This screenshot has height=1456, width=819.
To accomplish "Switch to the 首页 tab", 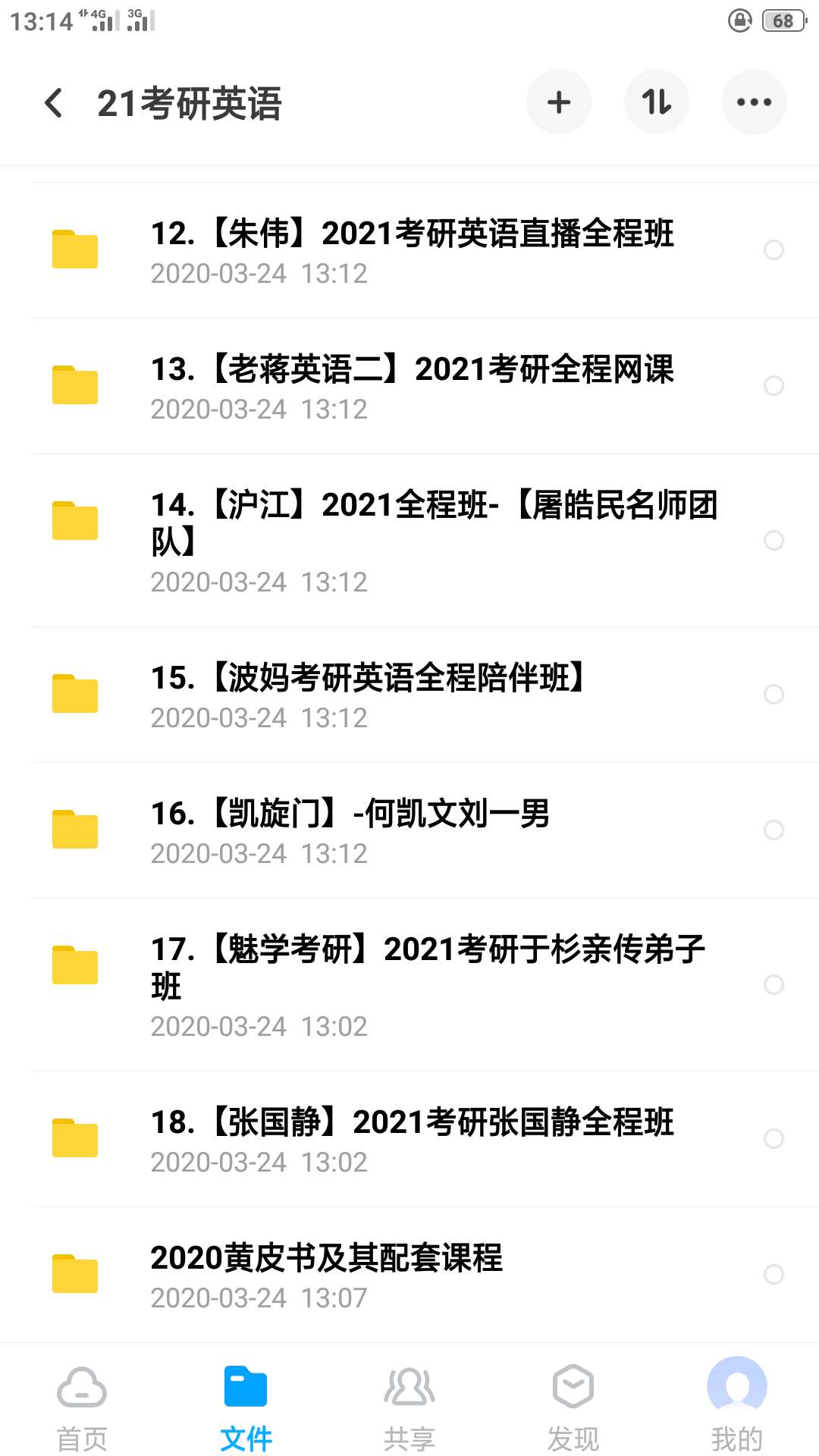I will click(82, 1407).
